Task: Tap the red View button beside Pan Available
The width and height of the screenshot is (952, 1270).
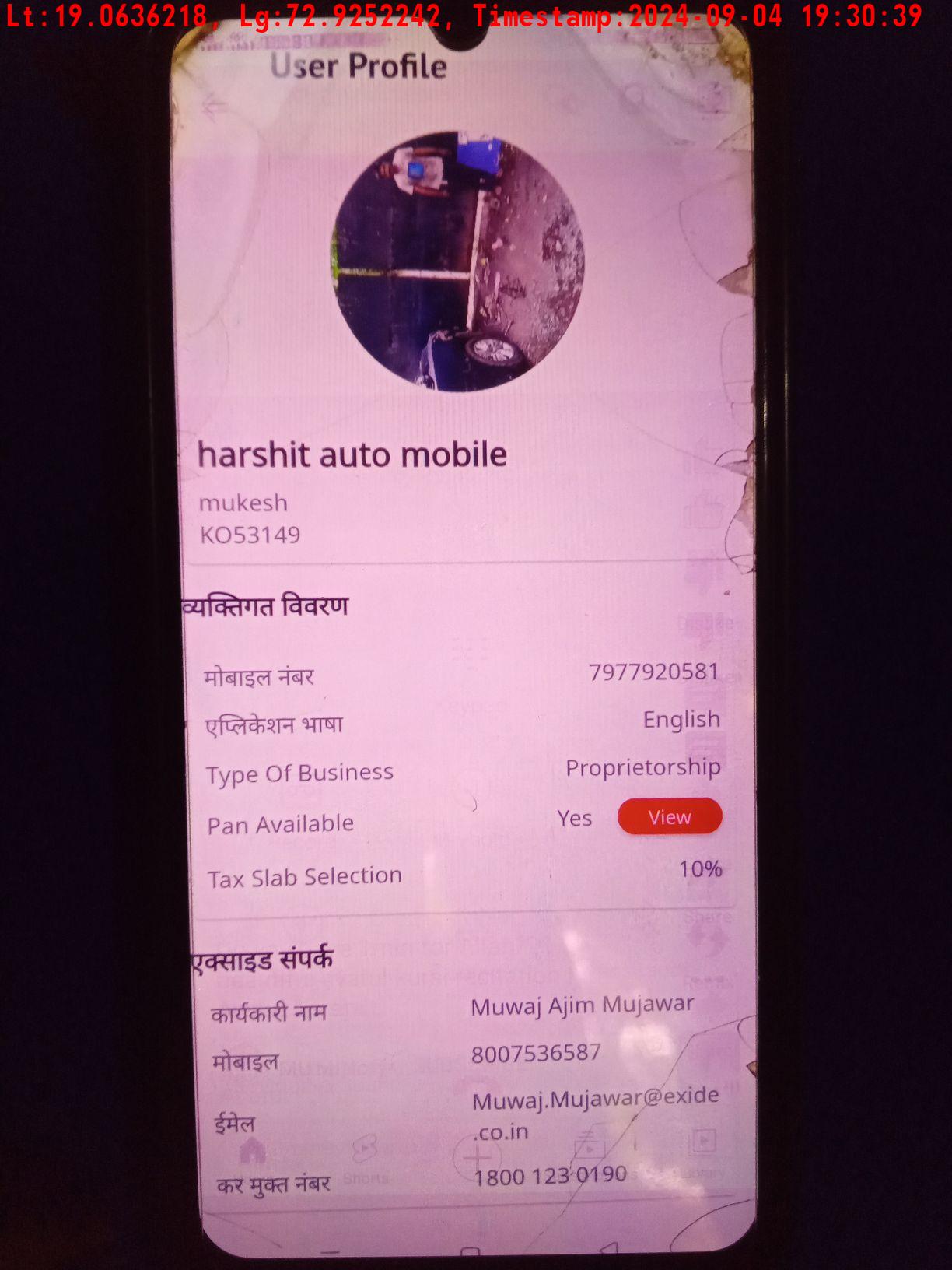Action: (x=670, y=816)
